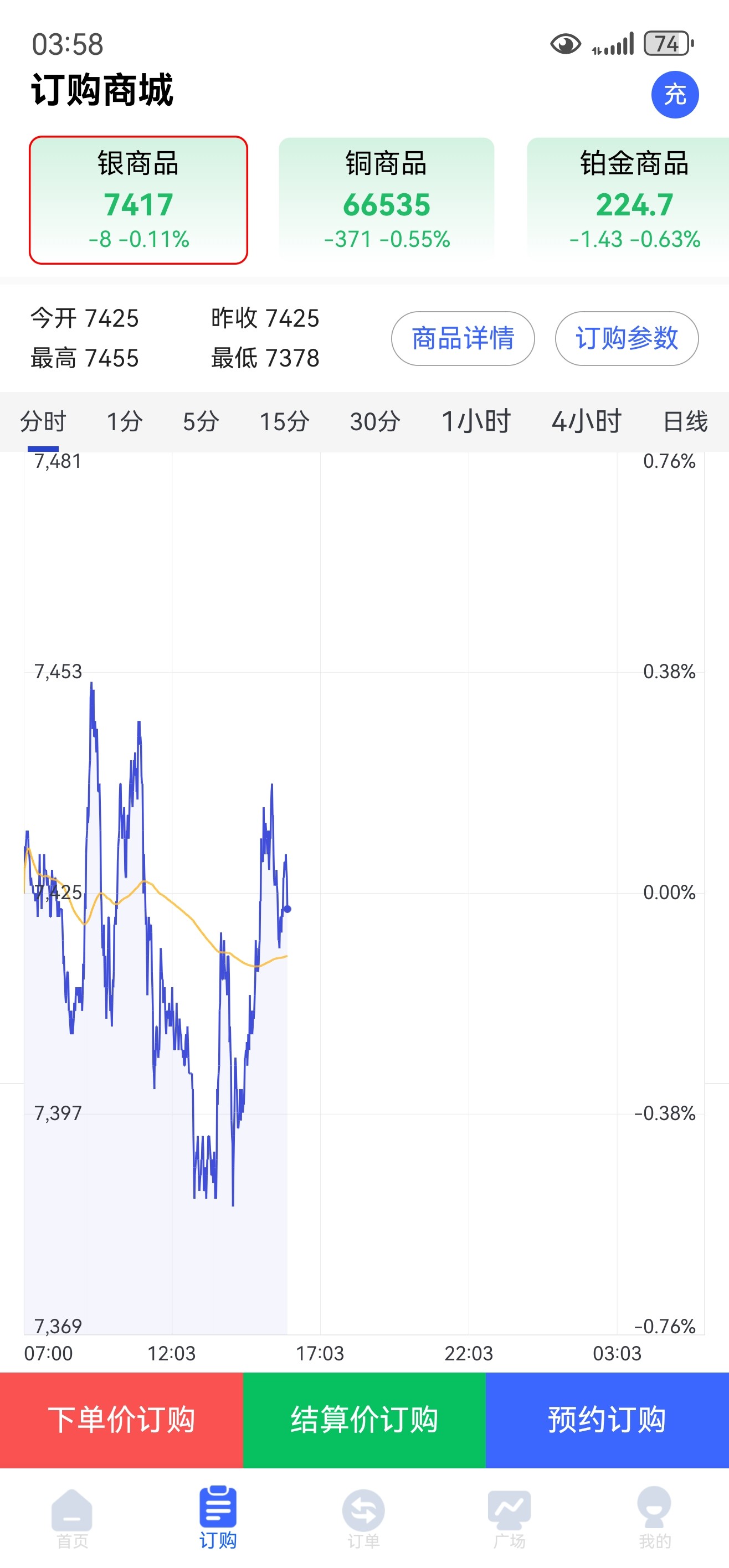Tap the red 下单价订购 button
Viewport: 729px width, 1568px height.
click(x=121, y=1420)
